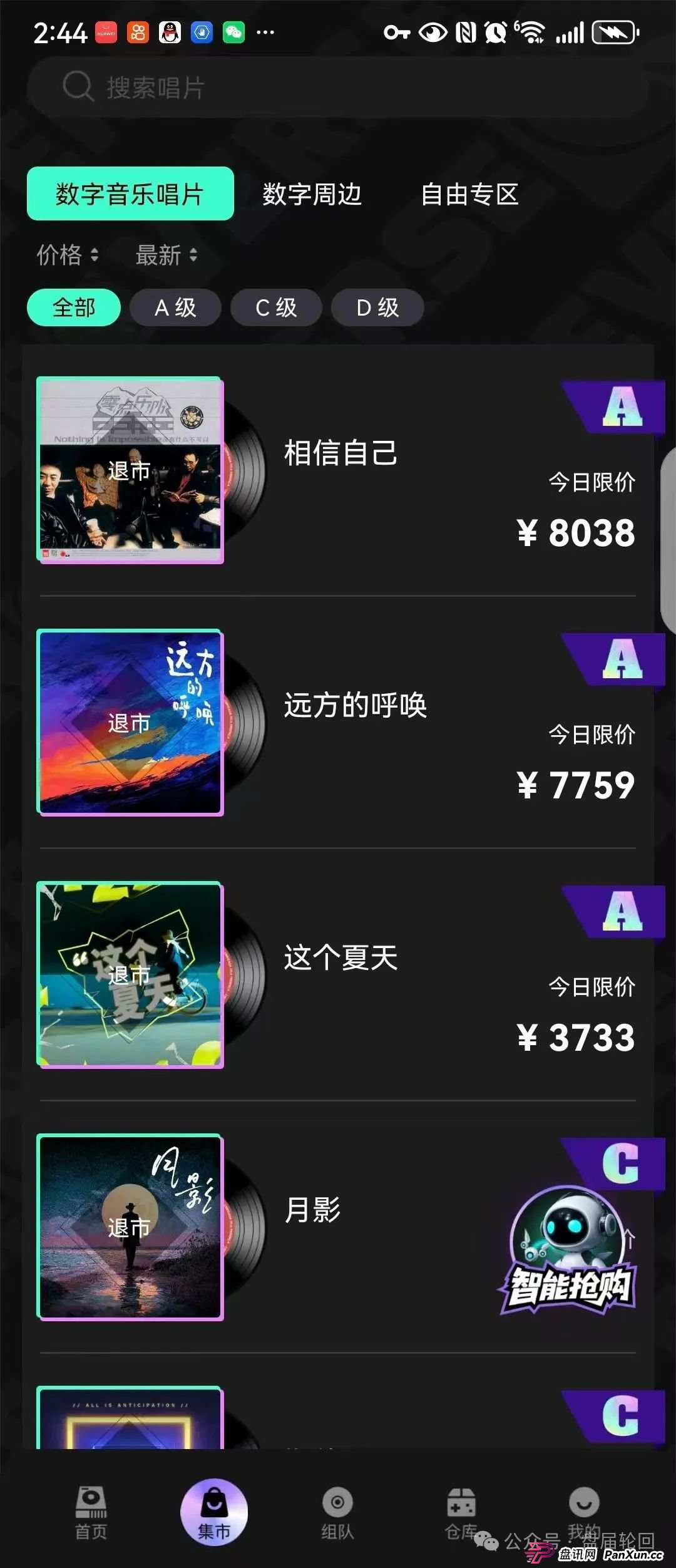
Task: Open the 仓库 warehouse icon
Action: (x=462, y=1503)
